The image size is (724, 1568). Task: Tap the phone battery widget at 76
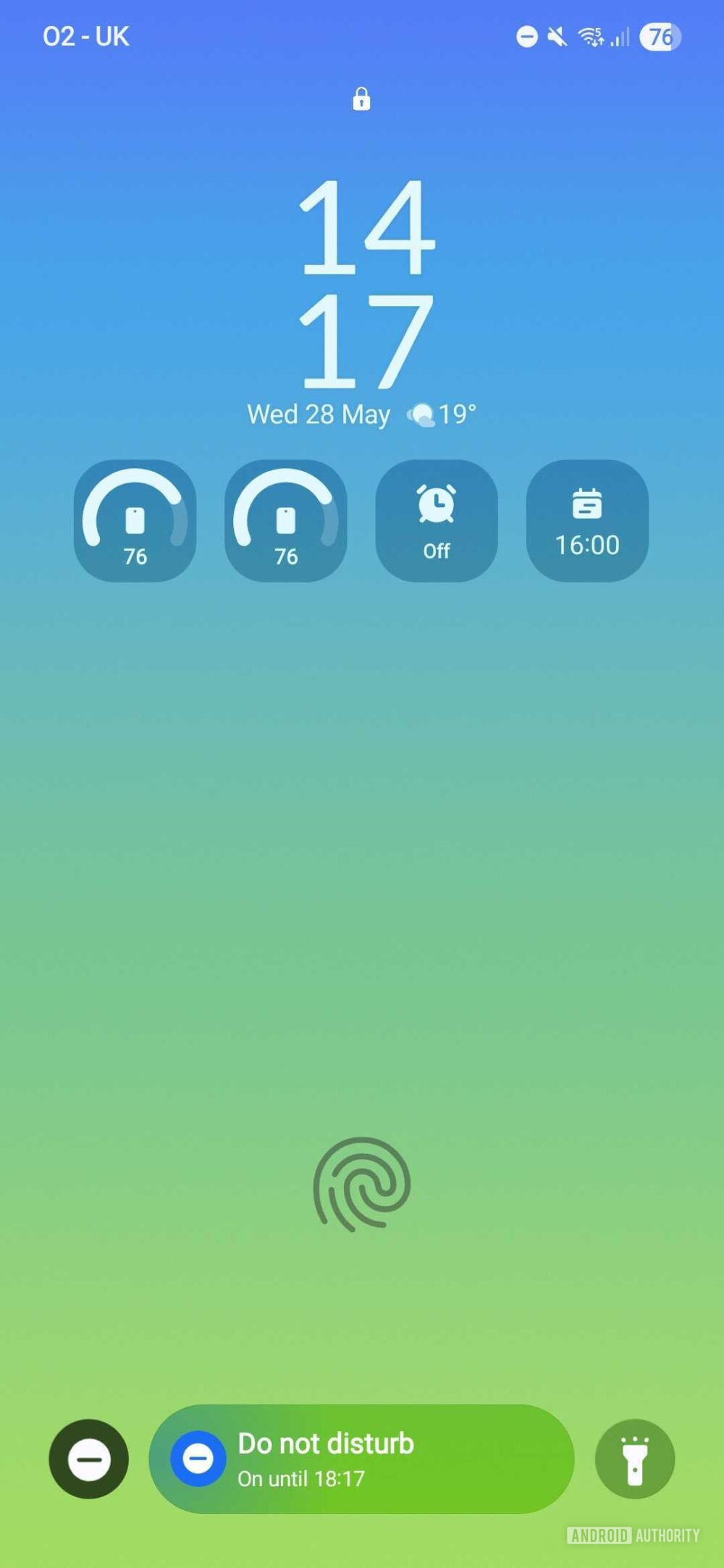135,520
